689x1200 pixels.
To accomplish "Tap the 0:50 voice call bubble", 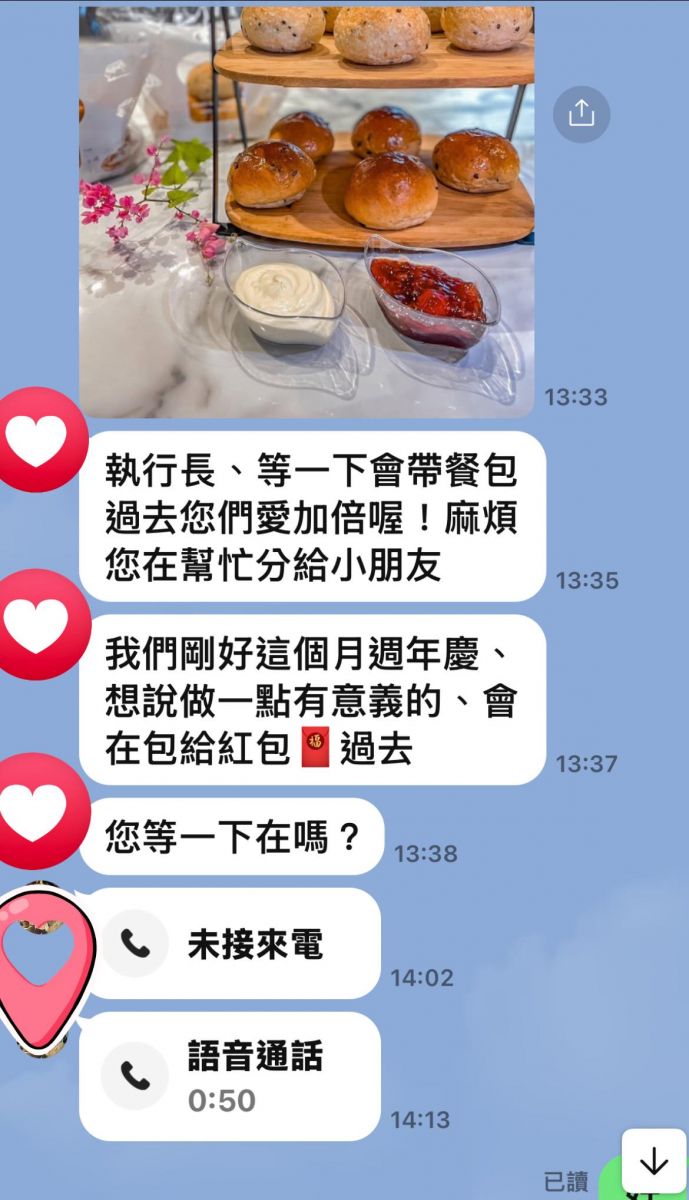I will click(x=230, y=1076).
